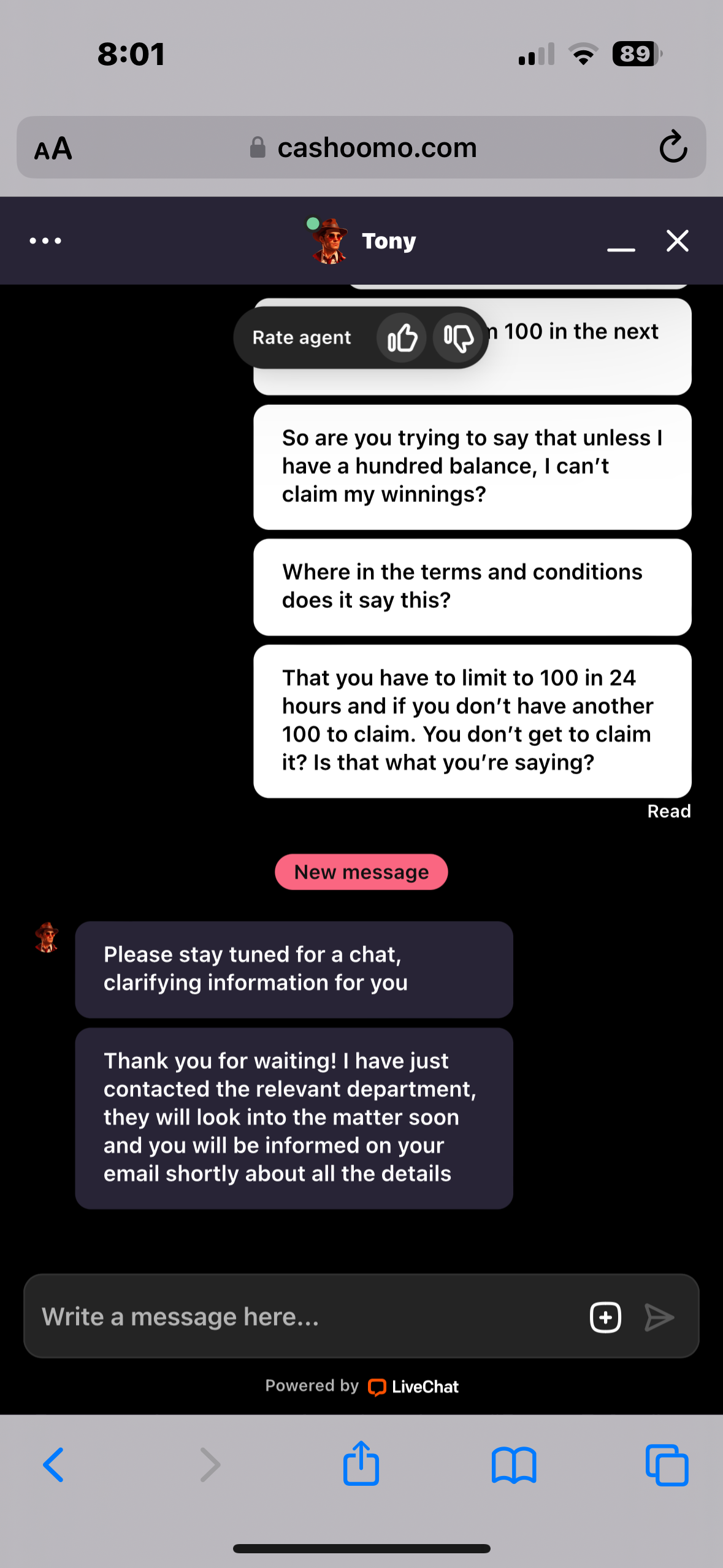Close the LiveChat window
The width and height of the screenshot is (723, 1568).
pyautogui.click(x=677, y=240)
